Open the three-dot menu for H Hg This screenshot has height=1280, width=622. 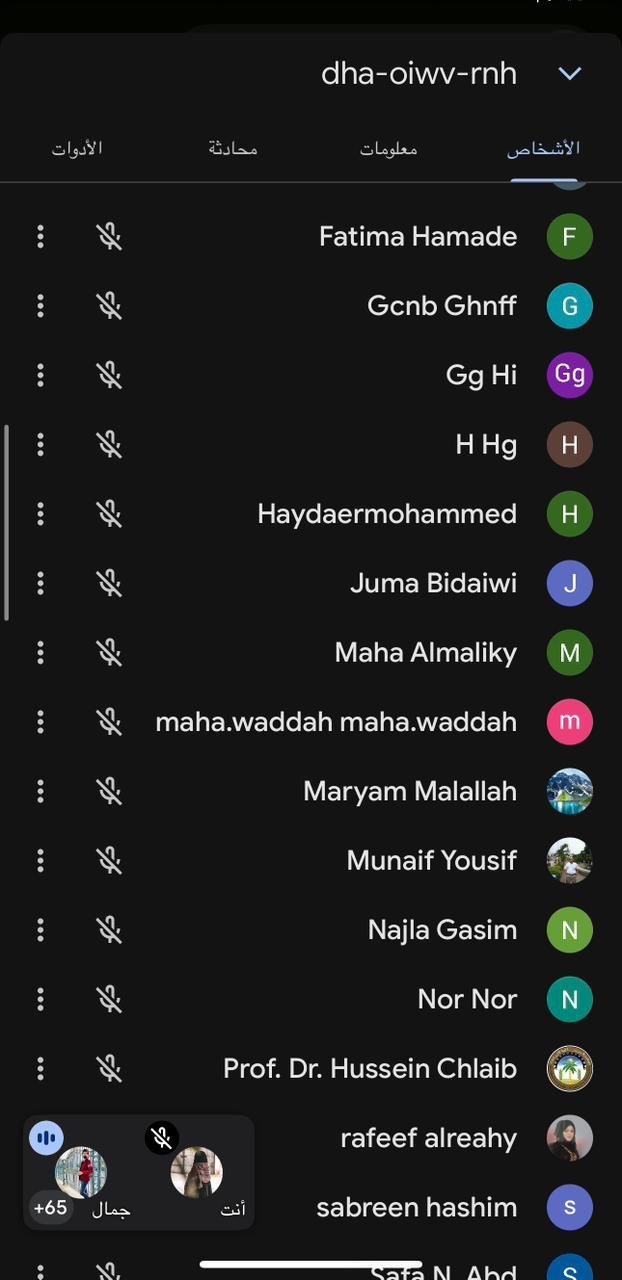[x=40, y=444]
